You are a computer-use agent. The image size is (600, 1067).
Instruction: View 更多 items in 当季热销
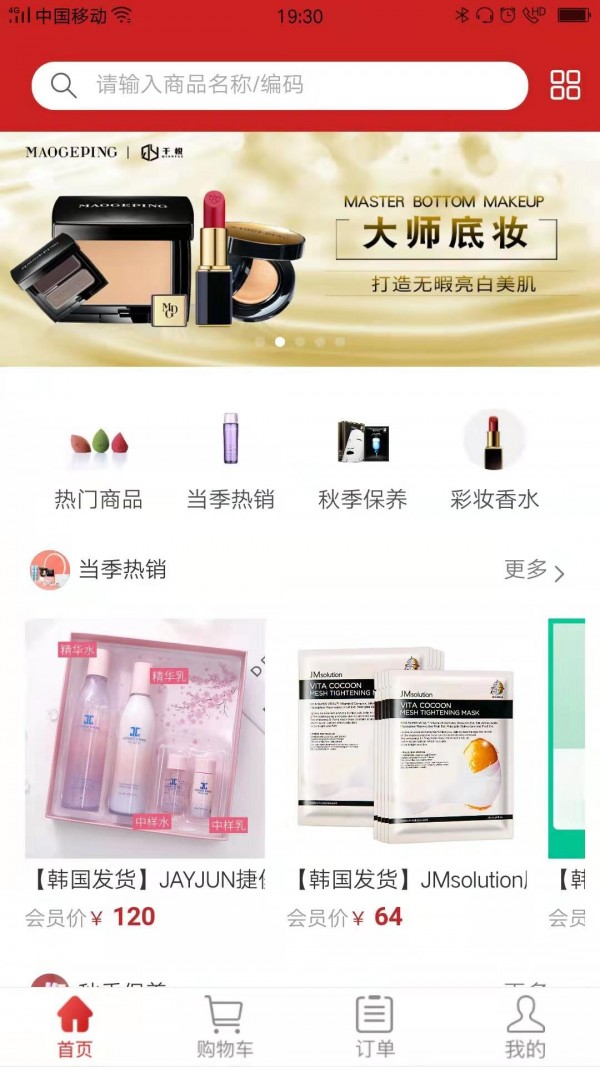(534, 571)
